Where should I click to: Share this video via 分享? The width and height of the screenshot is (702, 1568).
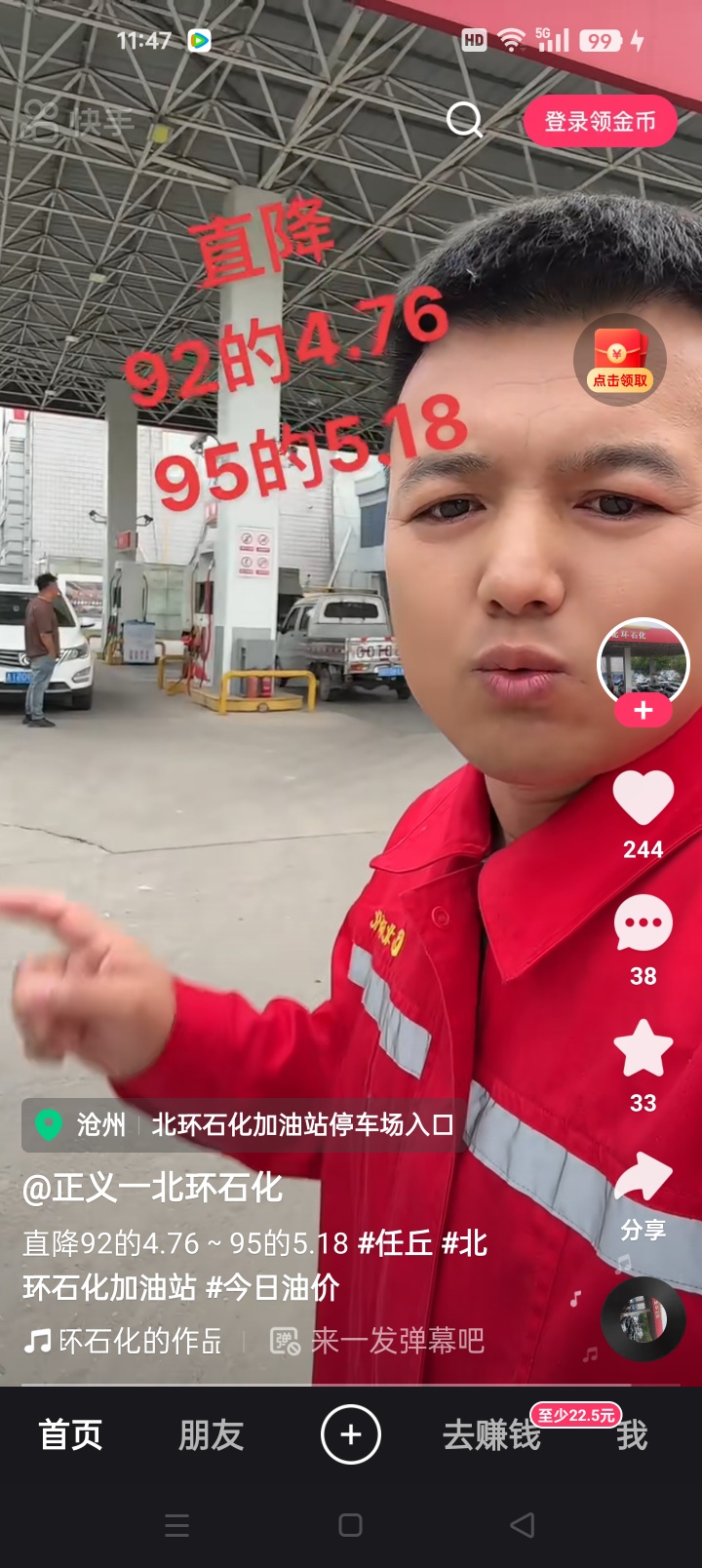pyautogui.click(x=643, y=1178)
